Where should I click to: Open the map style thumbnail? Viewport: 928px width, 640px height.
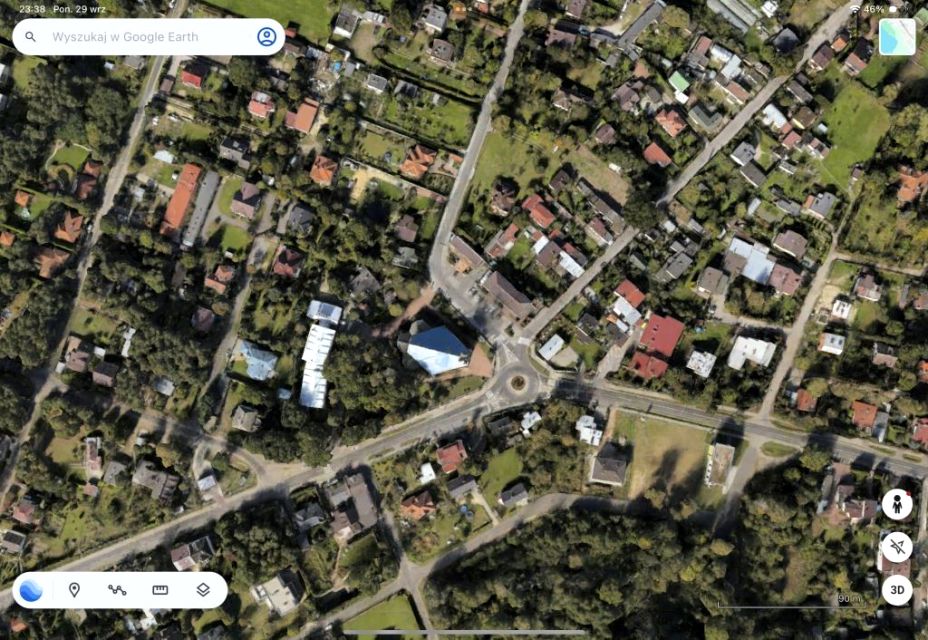(897, 37)
